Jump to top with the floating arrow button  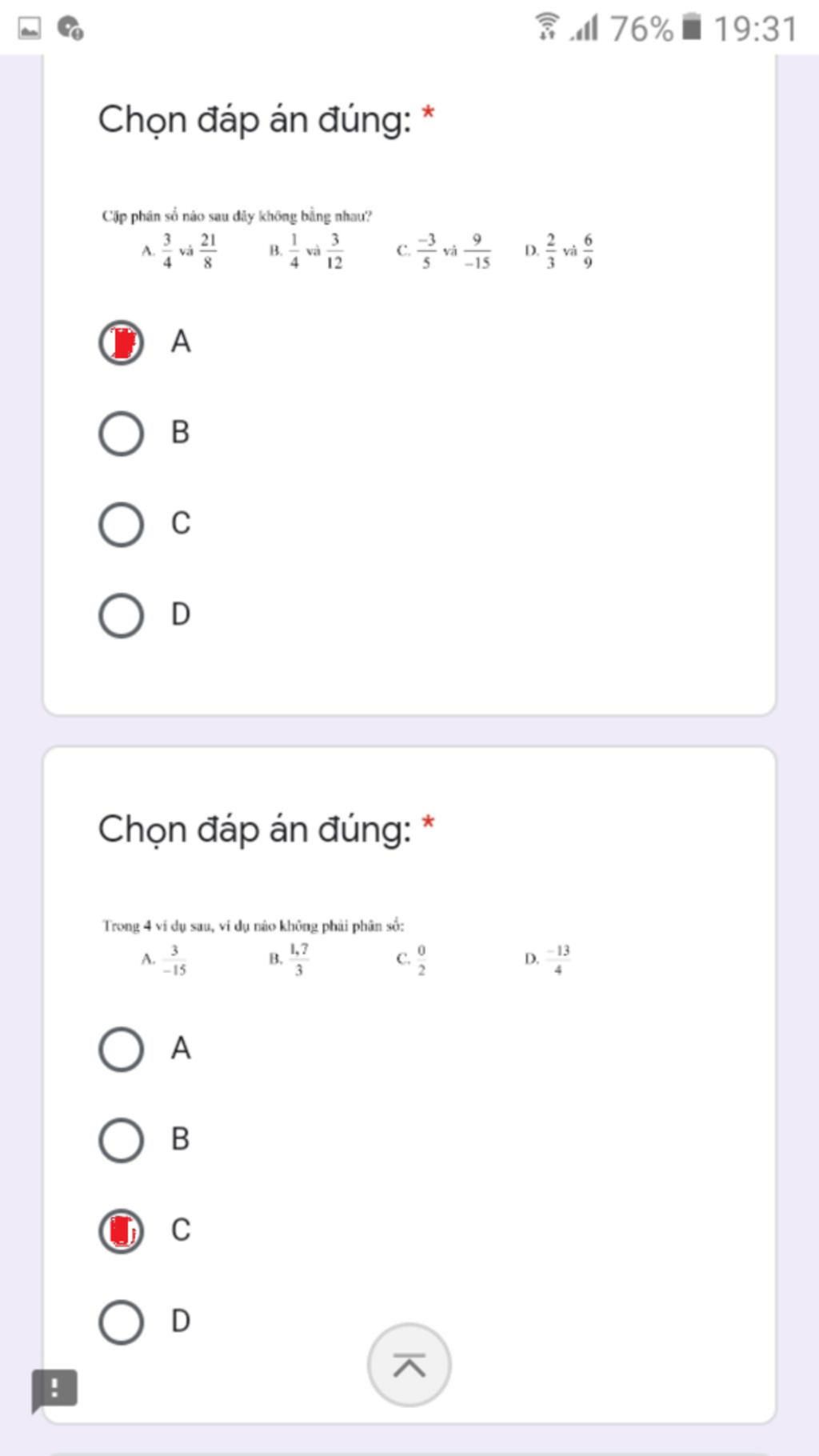[409, 1365]
